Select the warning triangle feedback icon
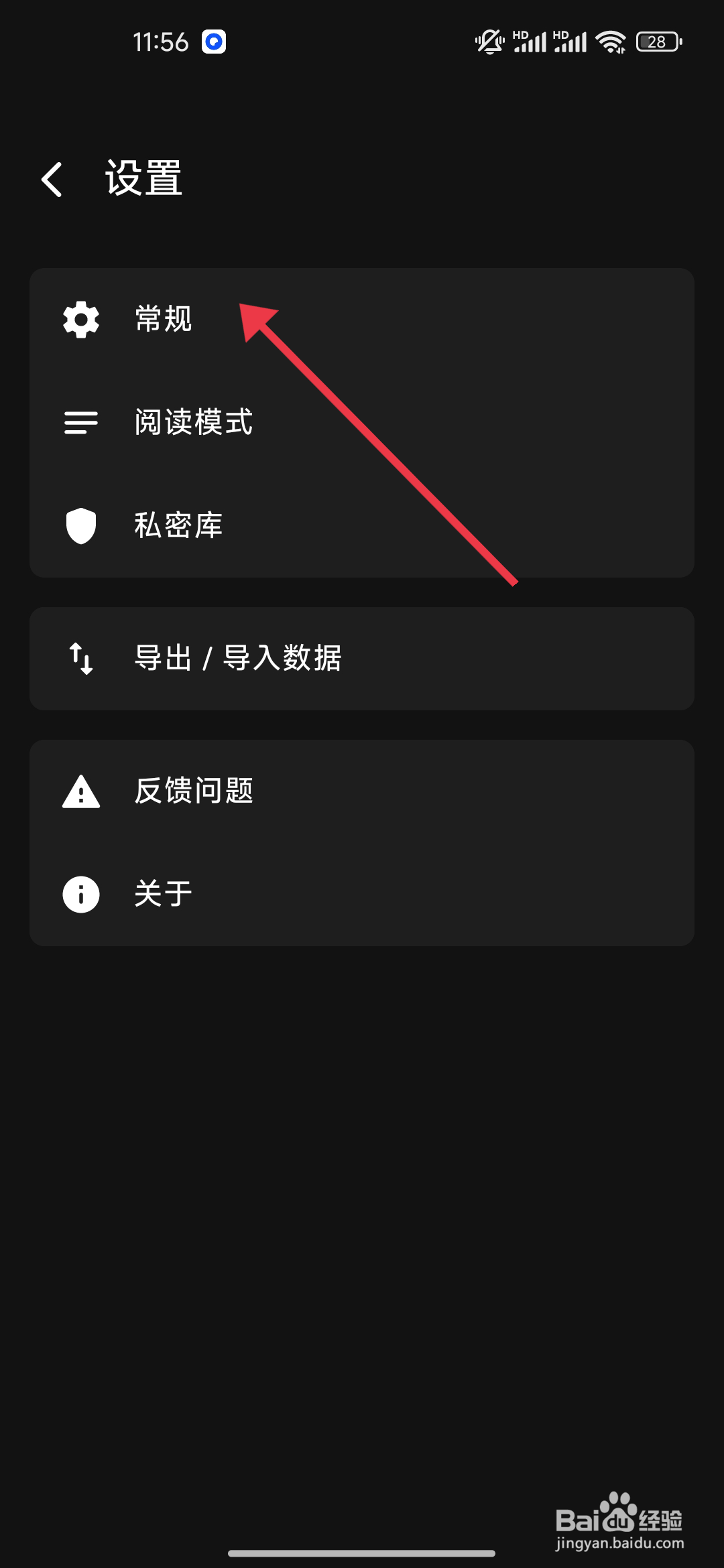Screen dimensions: 724x1568 pos(80,791)
